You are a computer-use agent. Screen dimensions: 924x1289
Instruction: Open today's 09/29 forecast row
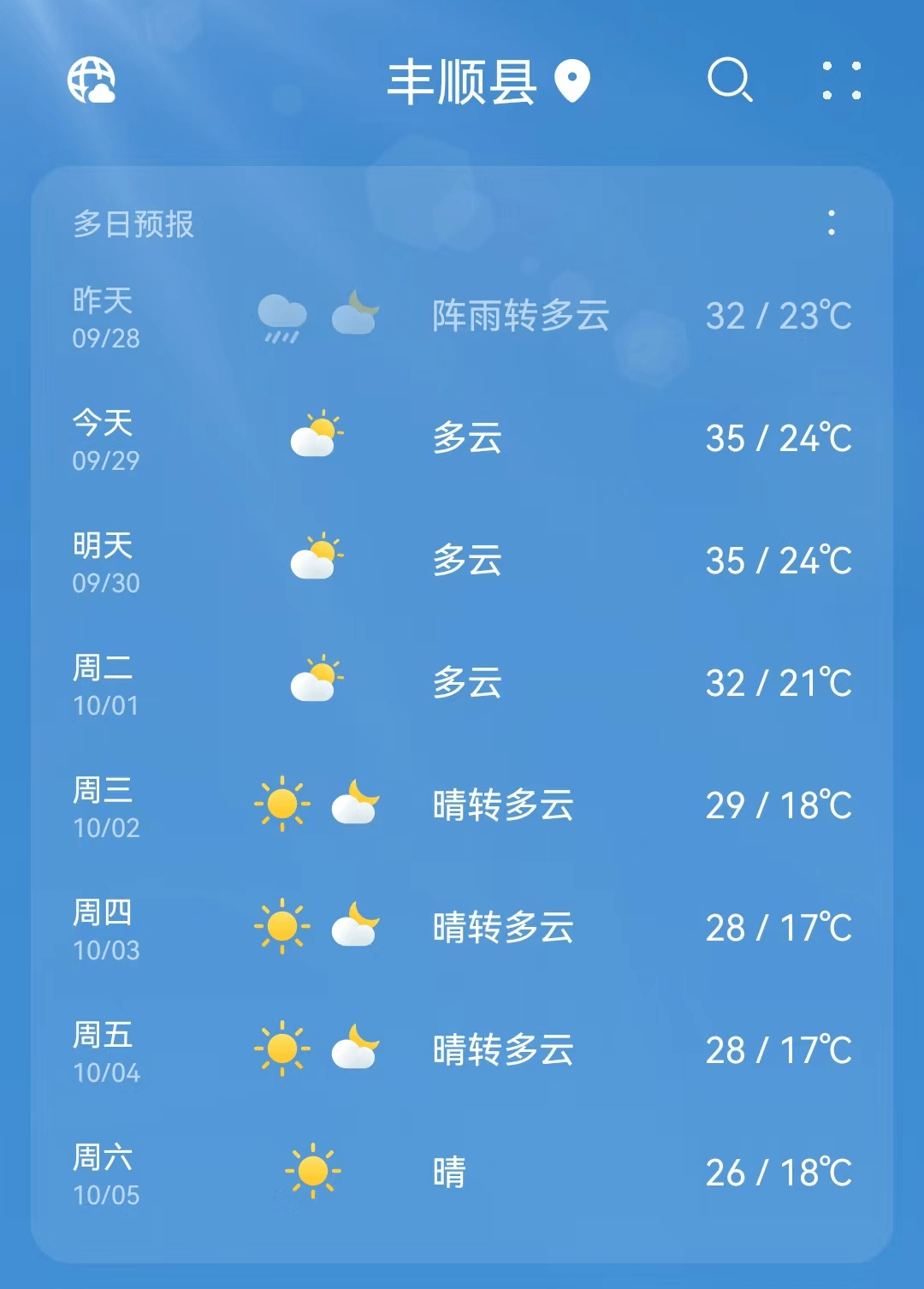462,439
